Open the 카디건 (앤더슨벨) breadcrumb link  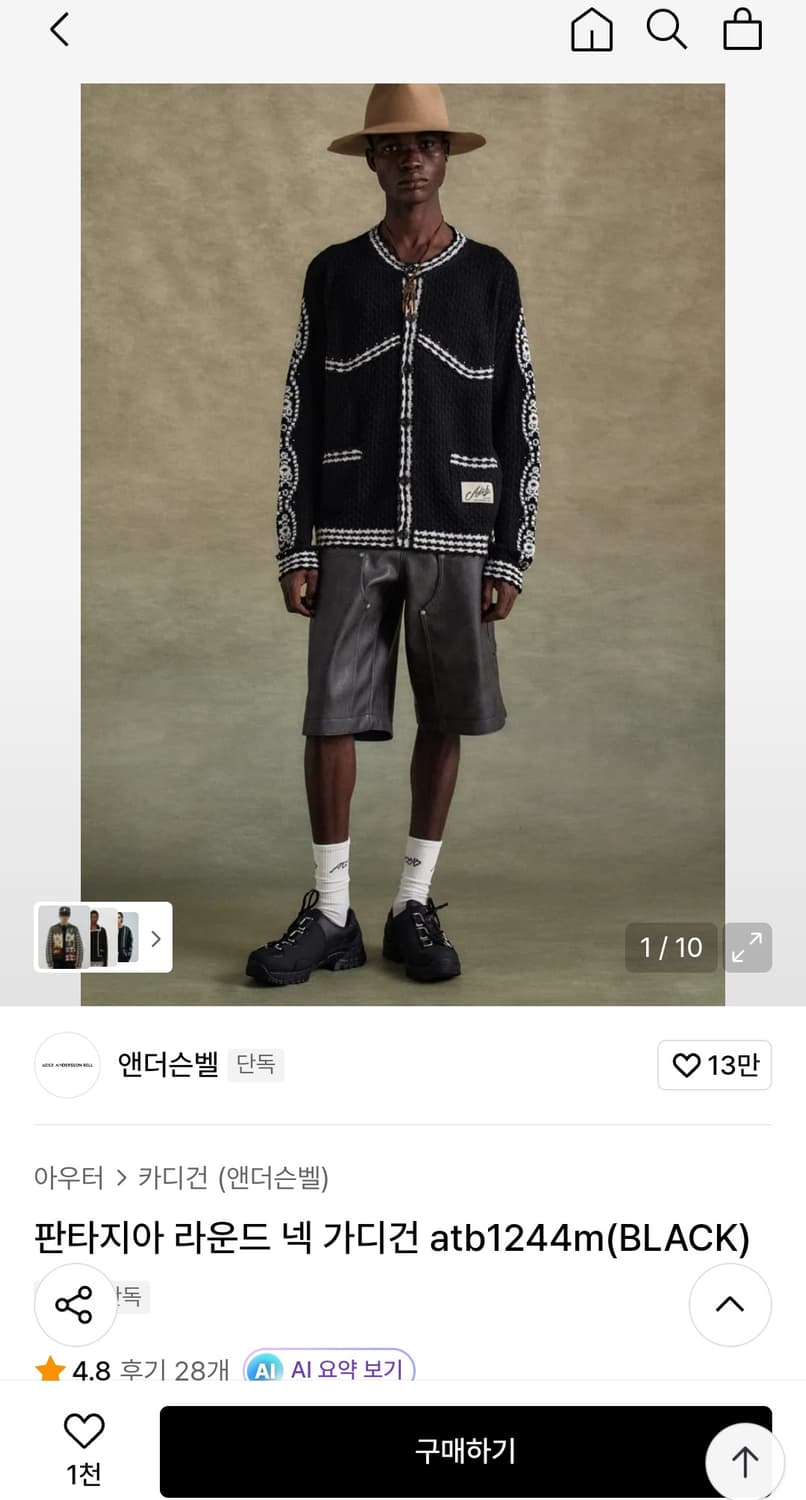click(235, 1179)
